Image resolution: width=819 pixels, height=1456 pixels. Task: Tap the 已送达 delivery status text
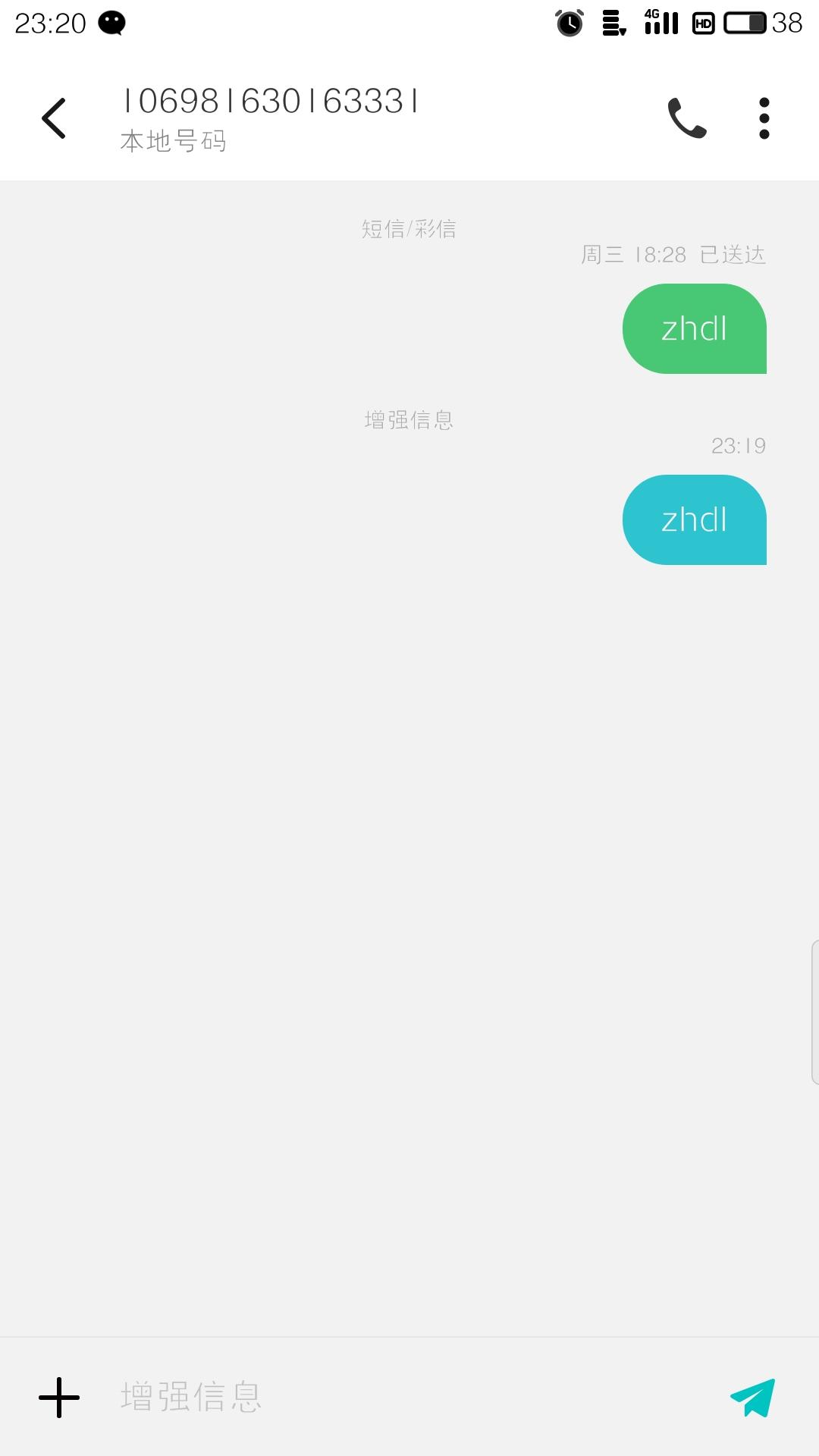point(734,255)
